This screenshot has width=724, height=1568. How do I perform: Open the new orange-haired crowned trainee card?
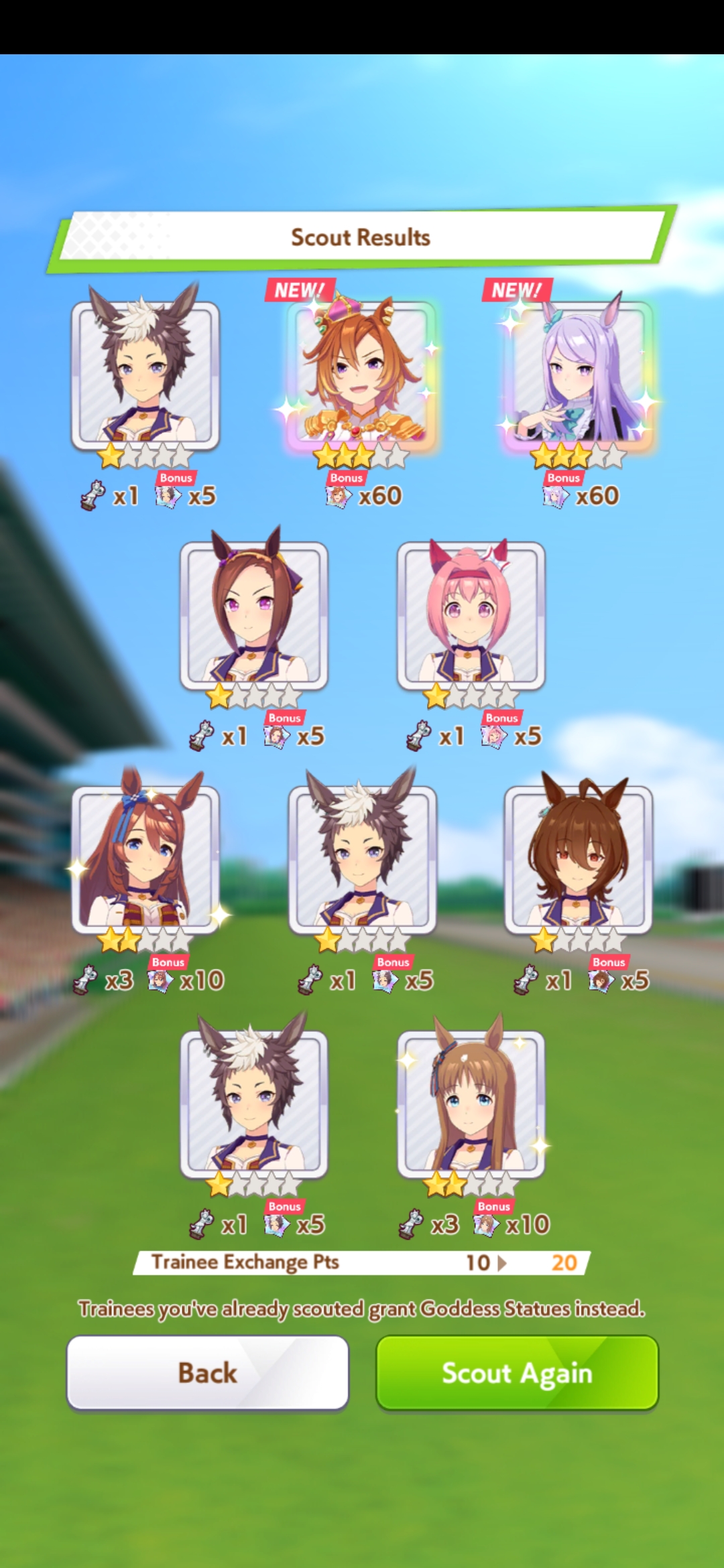[362, 375]
